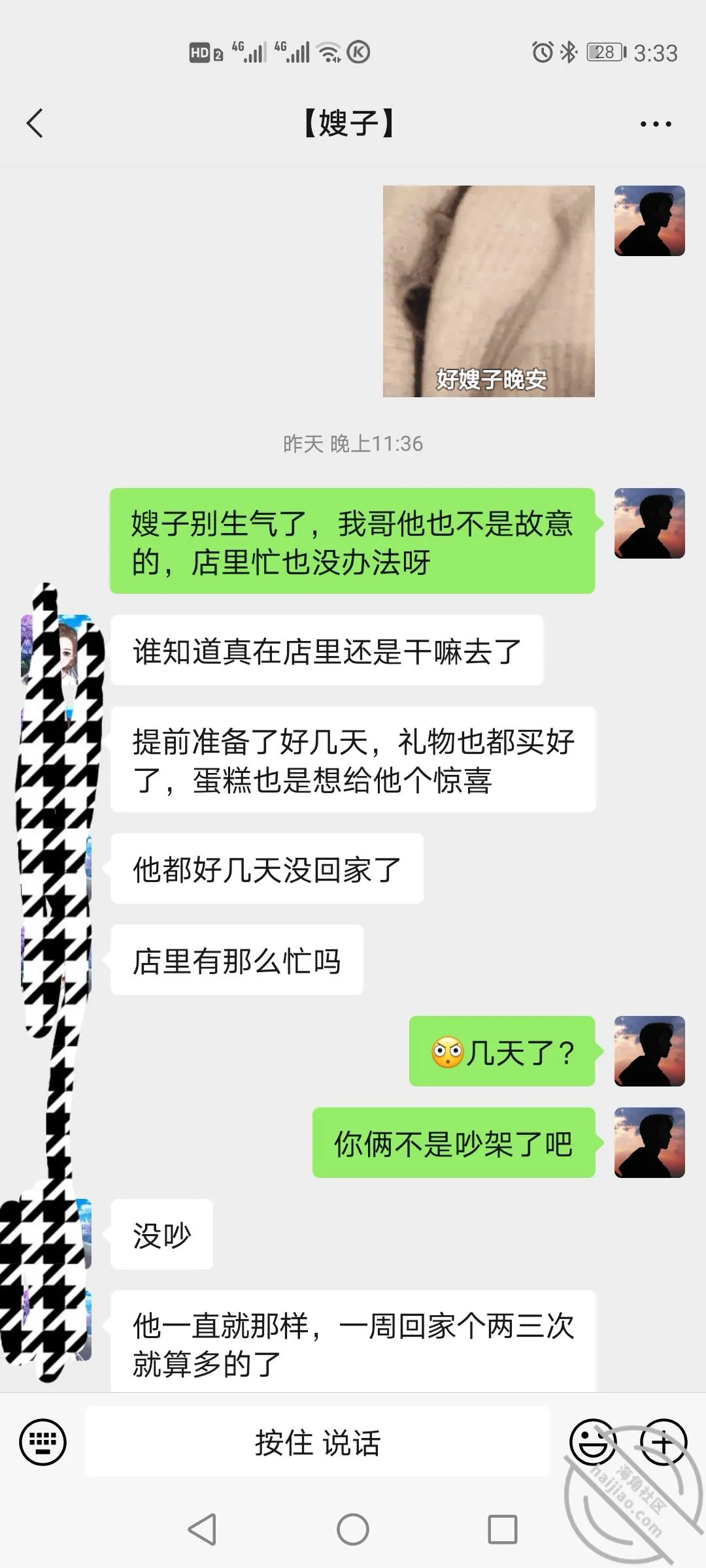Switch to keyboard text input

coord(43,1441)
